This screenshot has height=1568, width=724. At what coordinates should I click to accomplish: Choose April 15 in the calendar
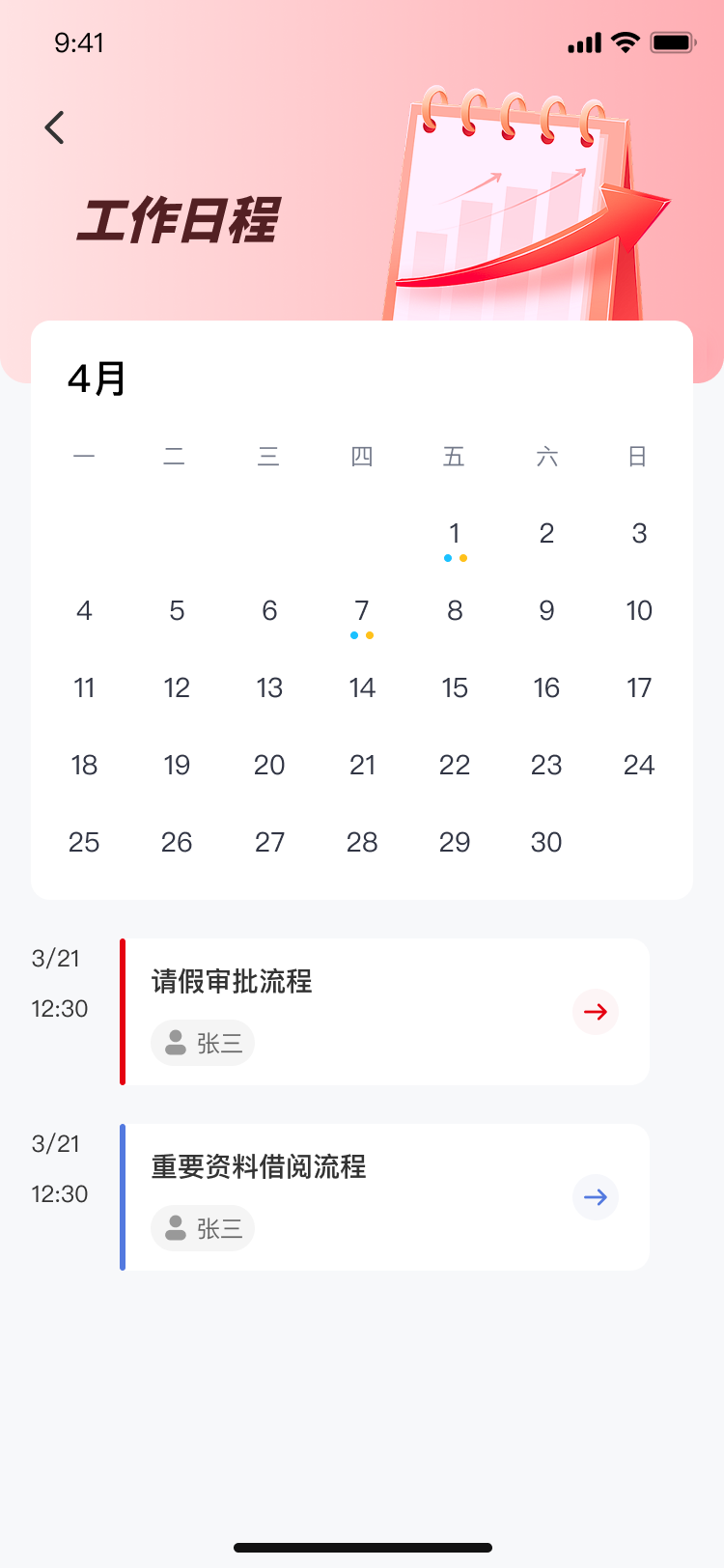pos(455,688)
